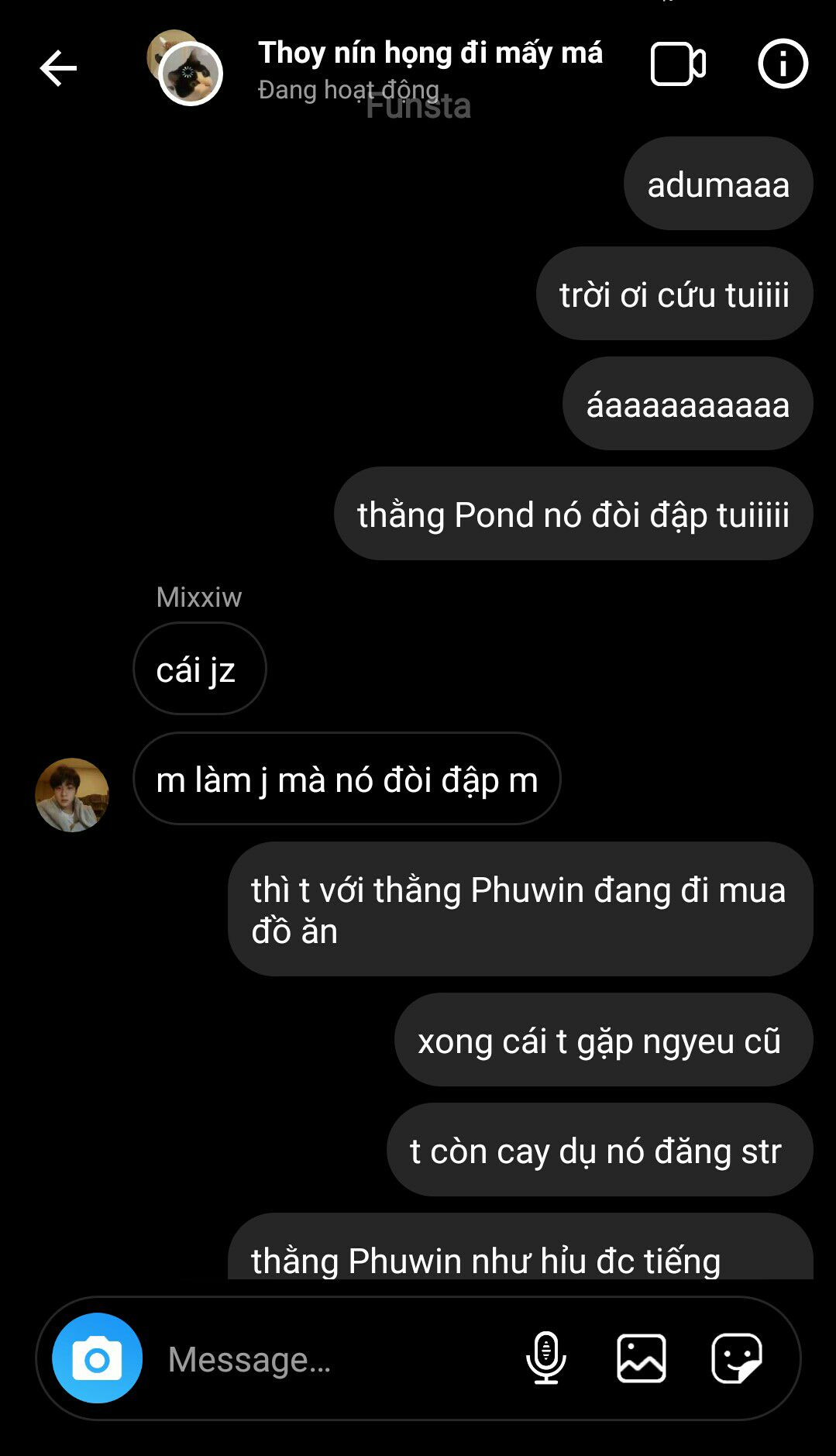
Task: Open the camera from message bar
Action: (97, 1358)
